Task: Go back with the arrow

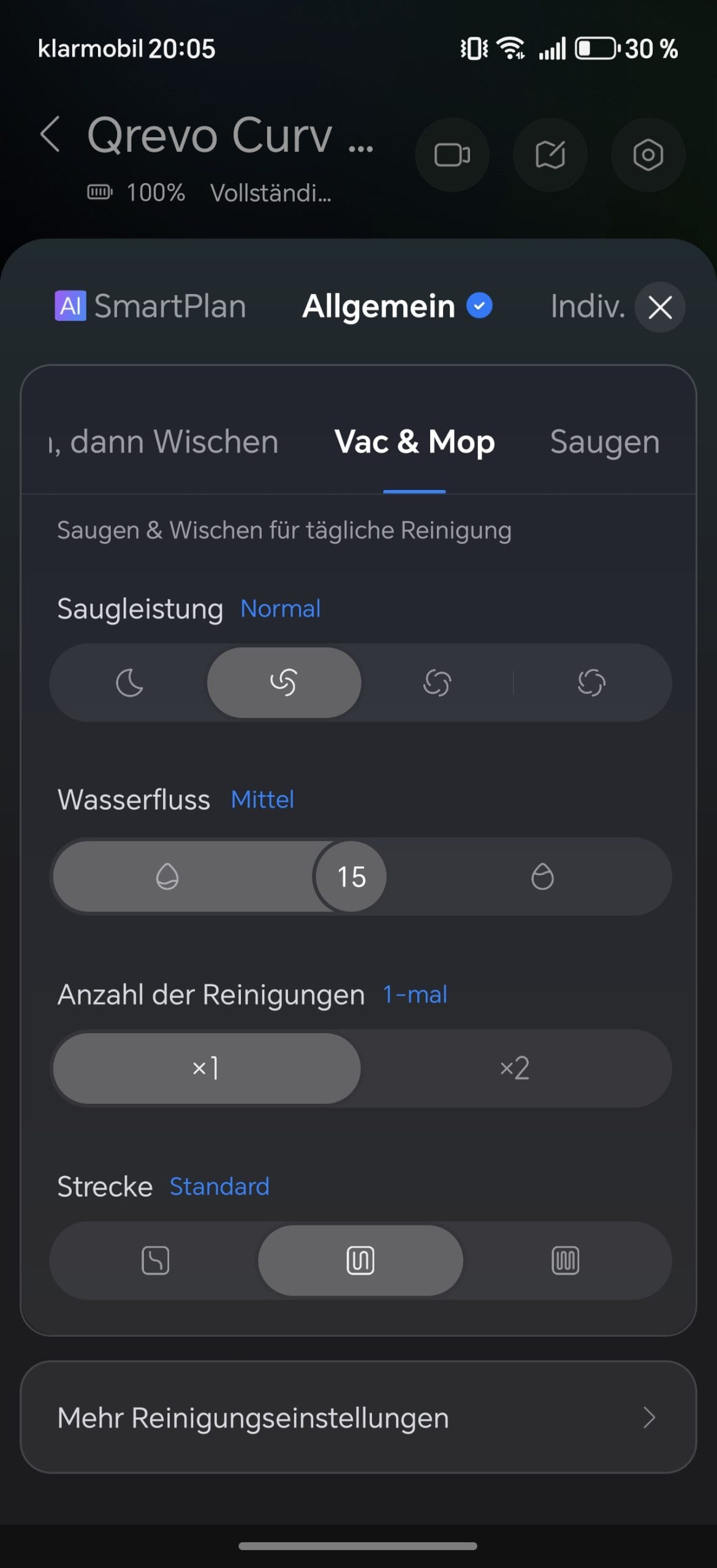Action: coord(50,134)
